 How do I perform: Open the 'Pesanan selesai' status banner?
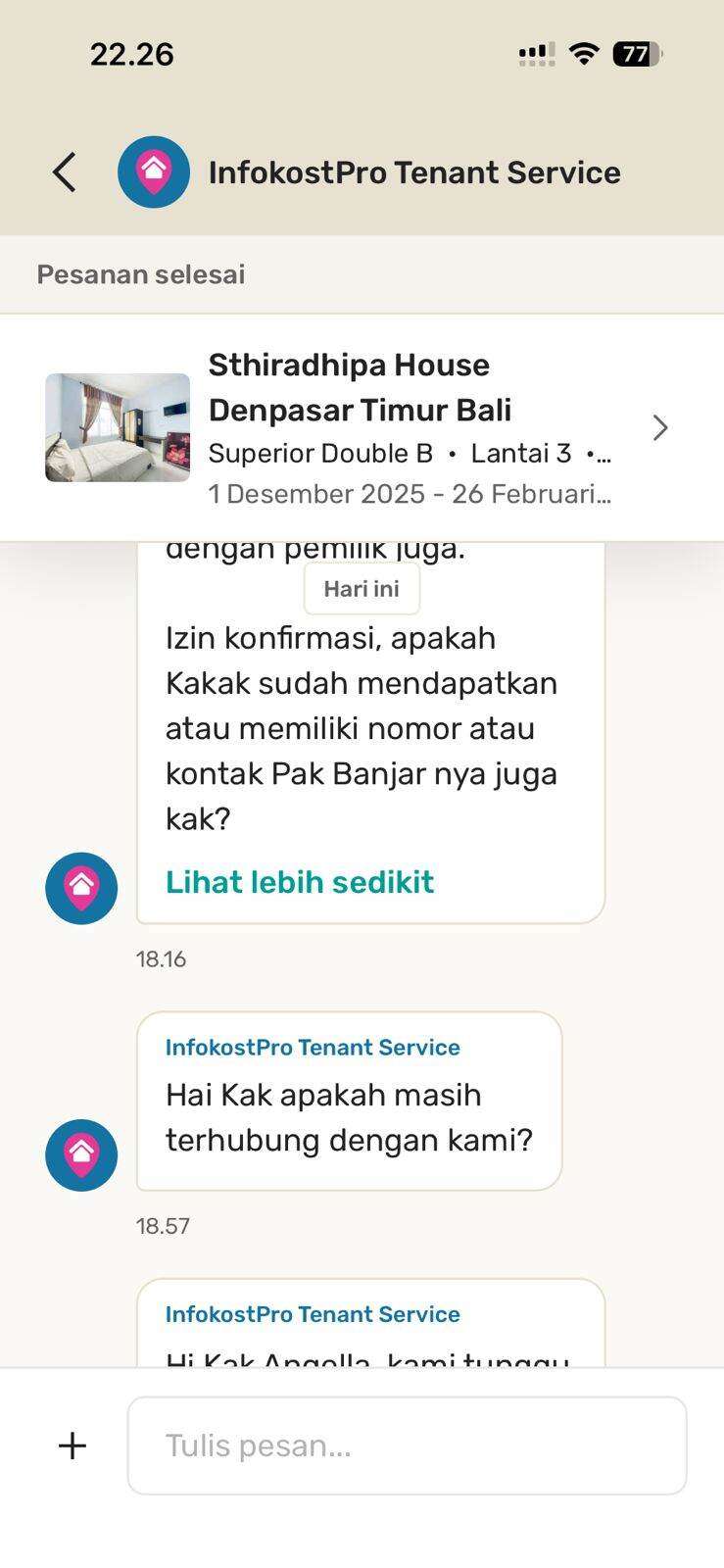click(140, 274)
